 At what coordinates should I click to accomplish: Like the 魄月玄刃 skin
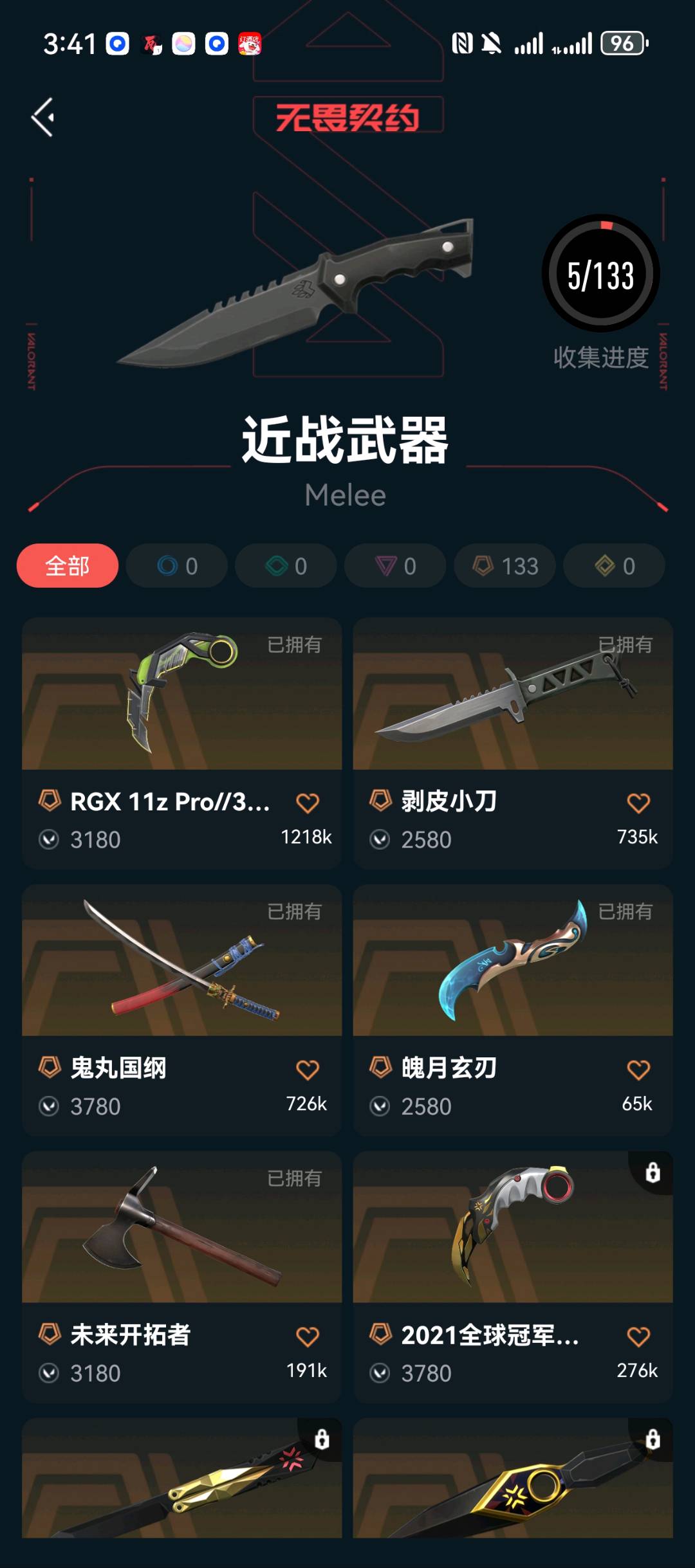[638, 1070]
